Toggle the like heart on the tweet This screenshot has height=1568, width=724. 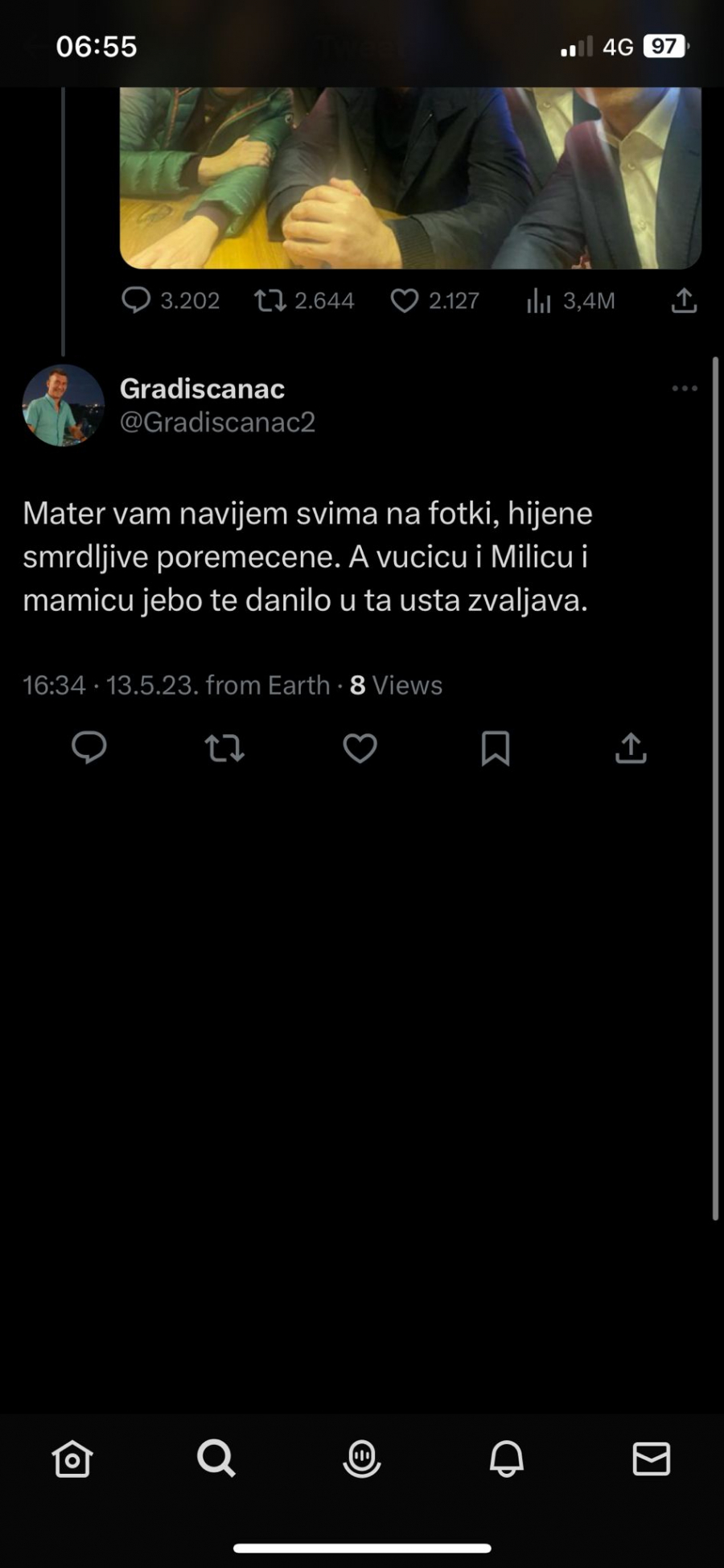(360, 749)
